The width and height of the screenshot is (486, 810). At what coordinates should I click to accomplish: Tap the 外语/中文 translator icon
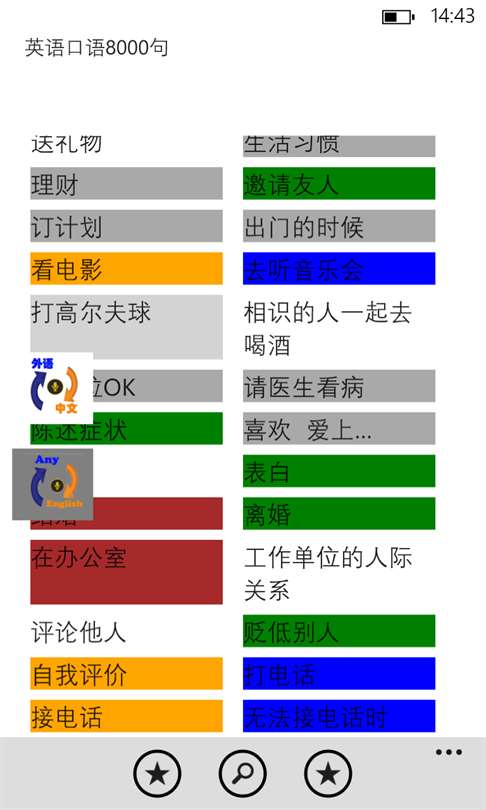pyautogui.click(x=55, y=386)
